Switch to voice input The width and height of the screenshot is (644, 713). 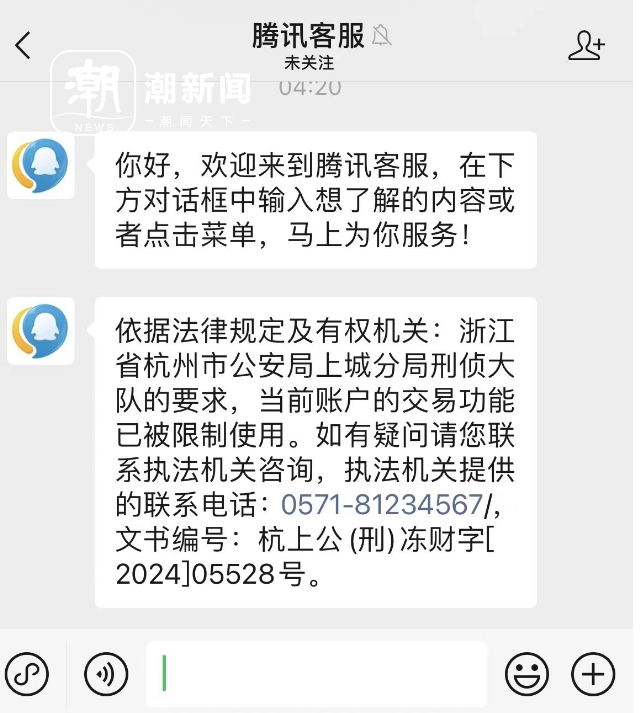tap(106, 674)
